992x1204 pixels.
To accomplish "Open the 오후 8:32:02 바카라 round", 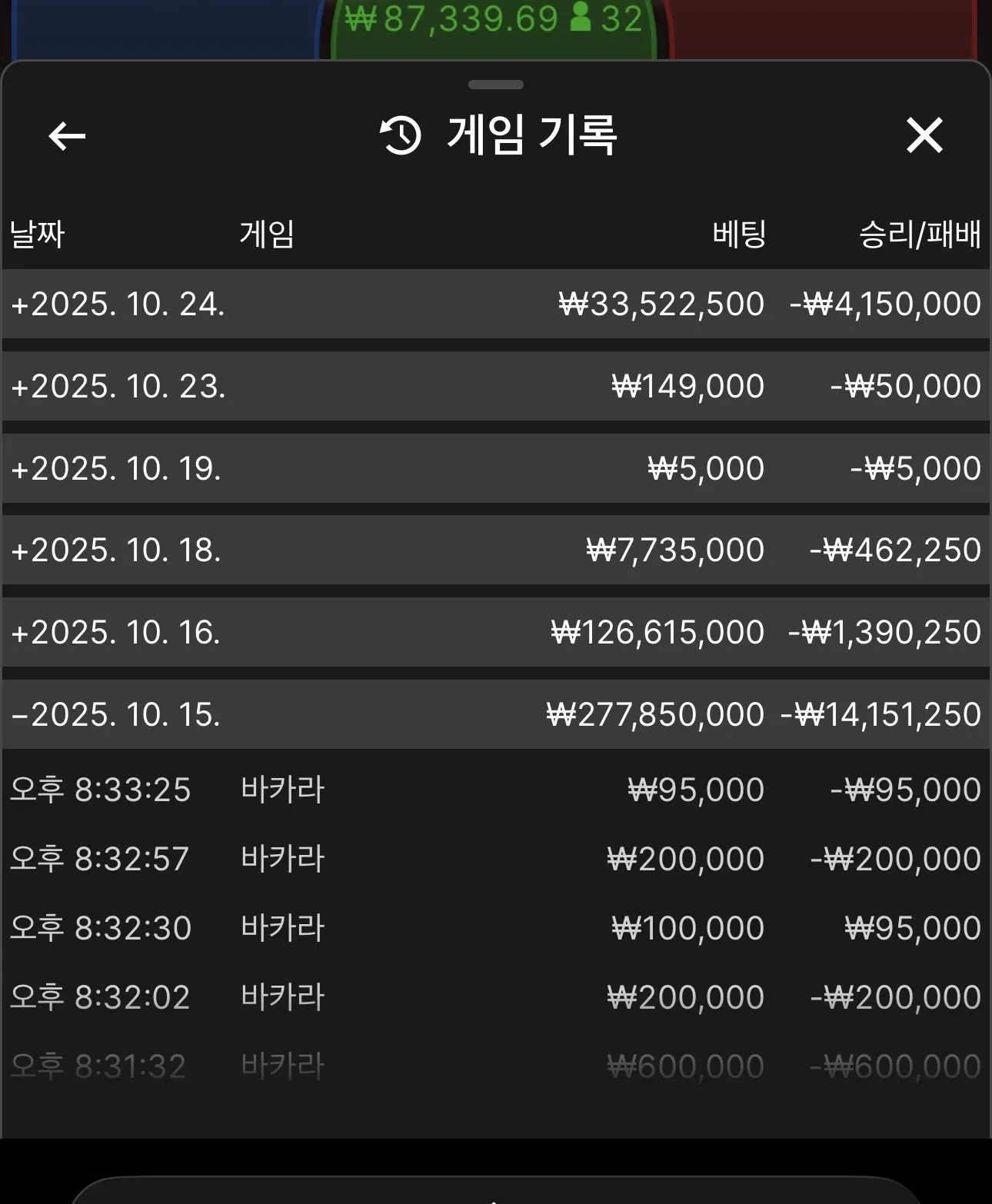I will 496,997.
